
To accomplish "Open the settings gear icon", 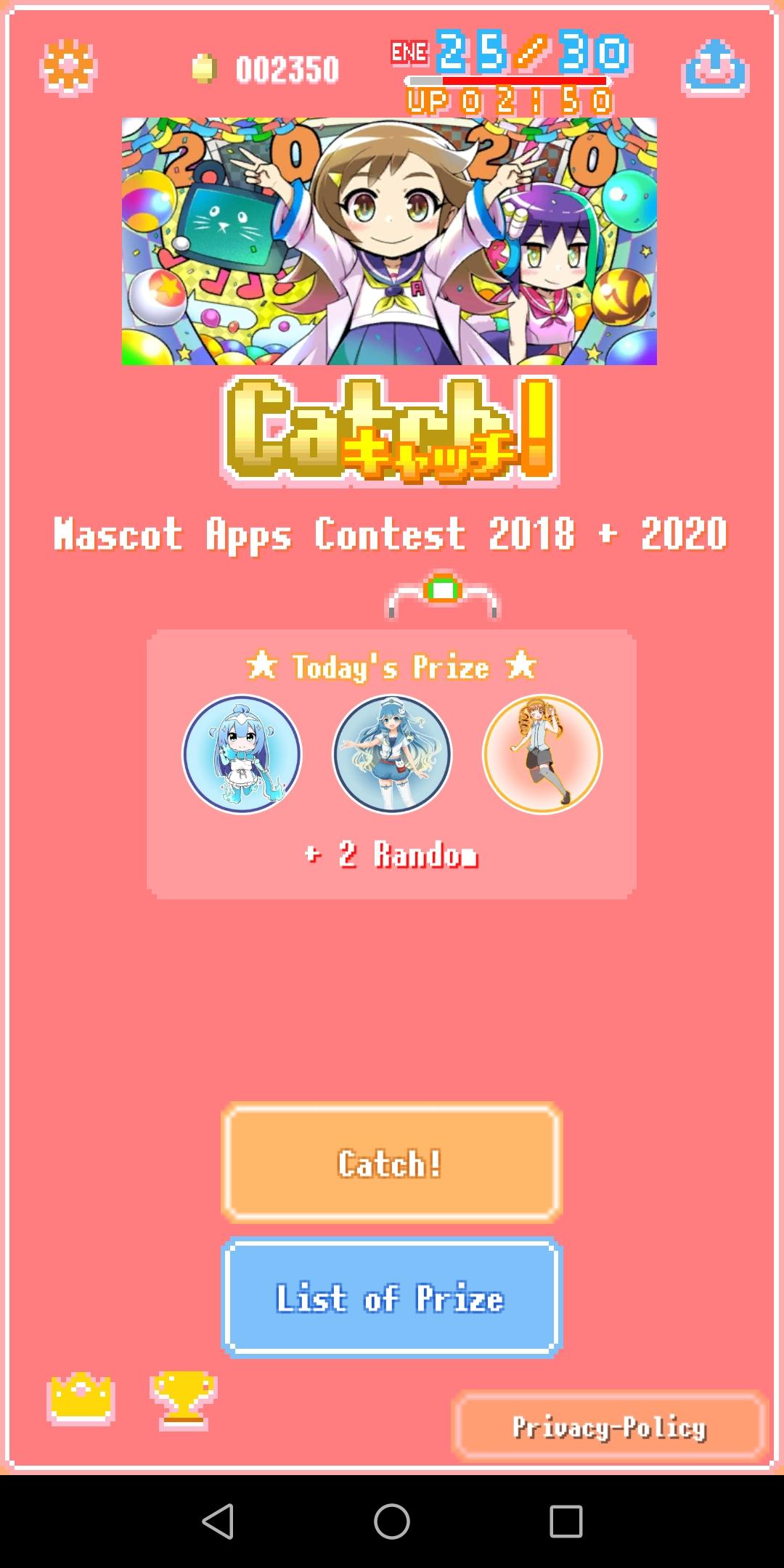I will [x=68, y=68].
